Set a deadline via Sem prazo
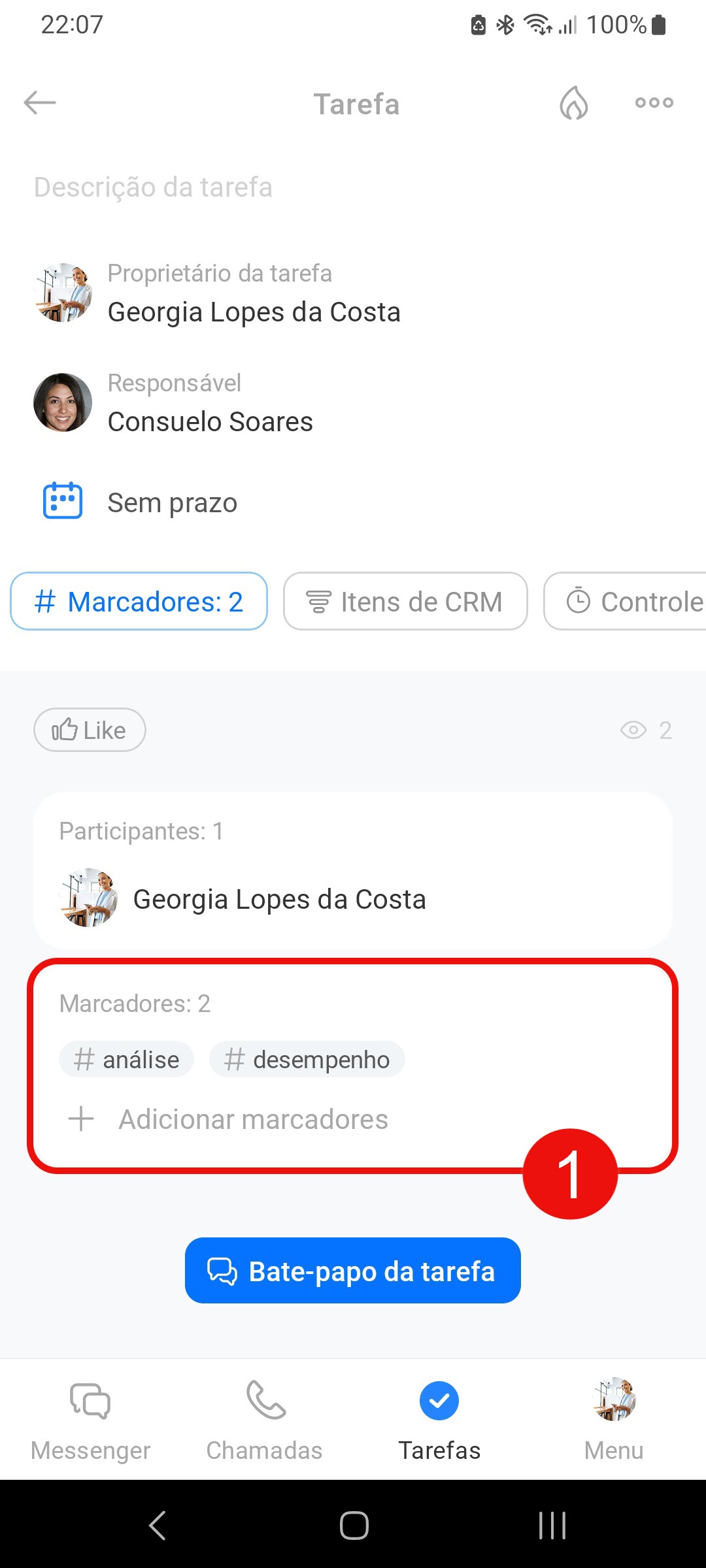The height and width of the screenshot is (1568, 706). [172, 502]
